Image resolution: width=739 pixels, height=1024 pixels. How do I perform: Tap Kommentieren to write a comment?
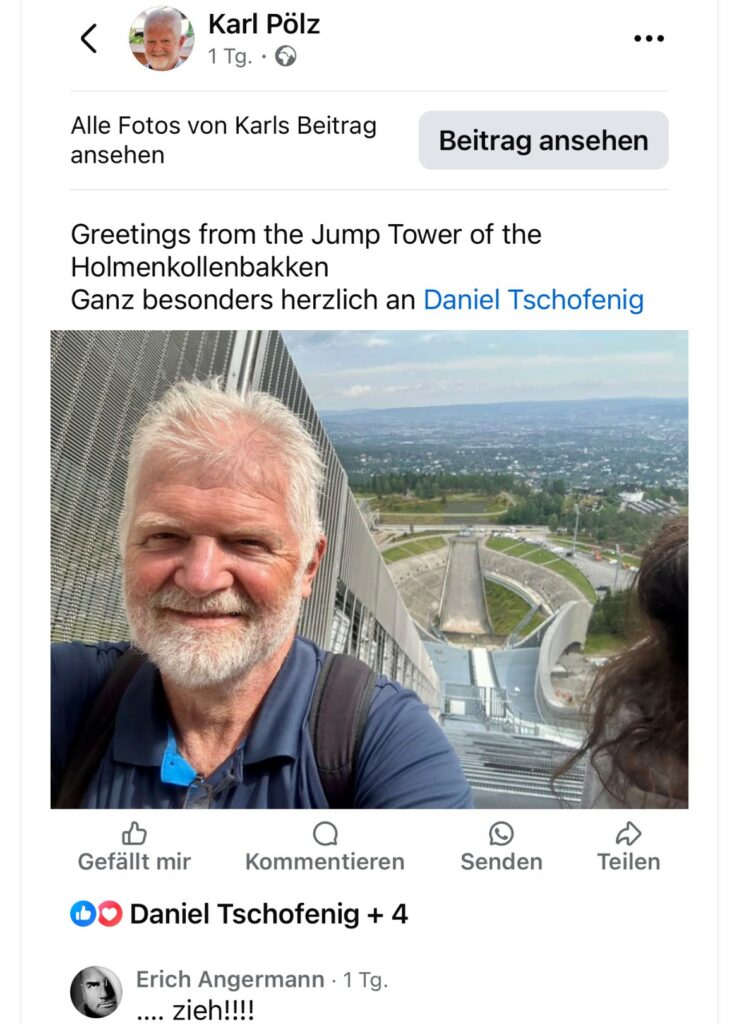pyautogui.click(x=325, y=847)
